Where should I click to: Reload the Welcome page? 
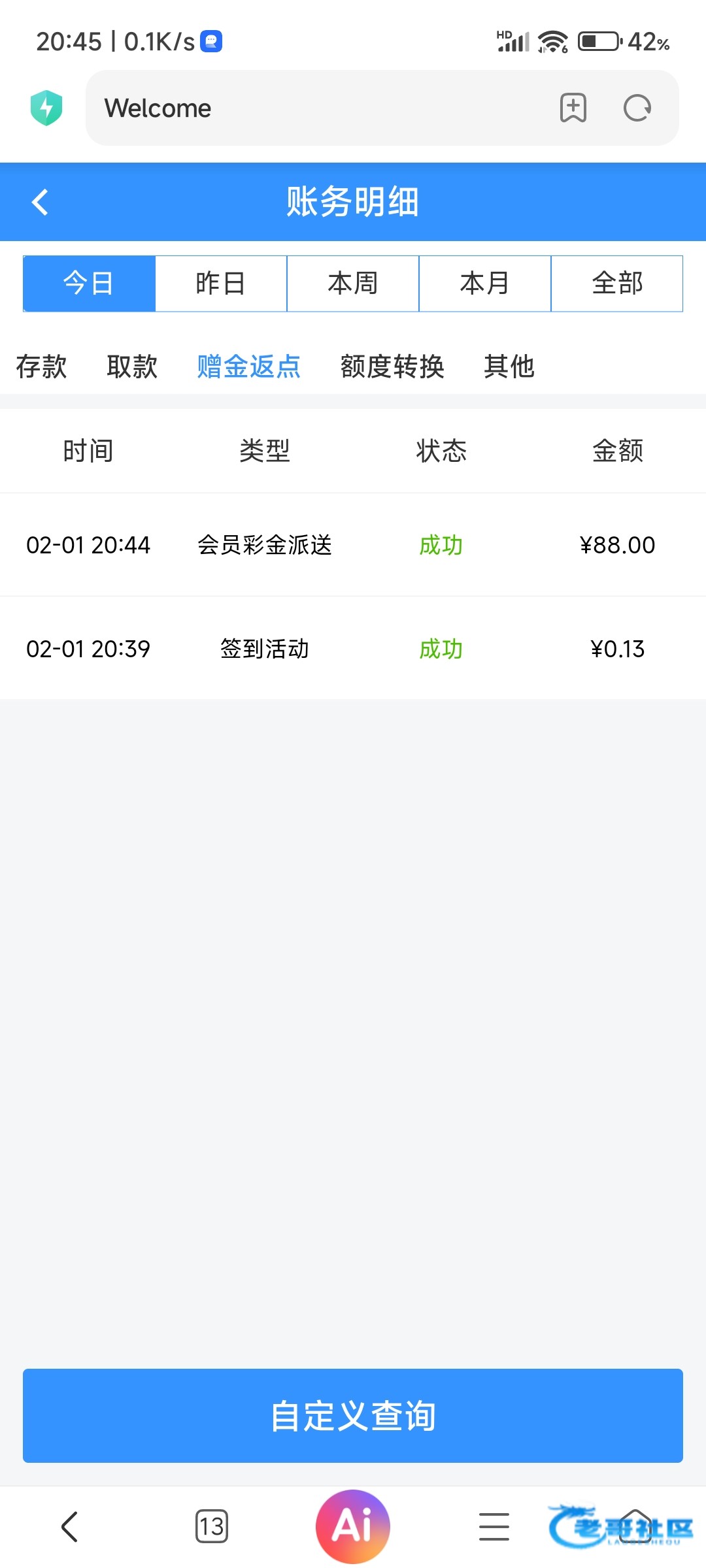tap(637, 108)
